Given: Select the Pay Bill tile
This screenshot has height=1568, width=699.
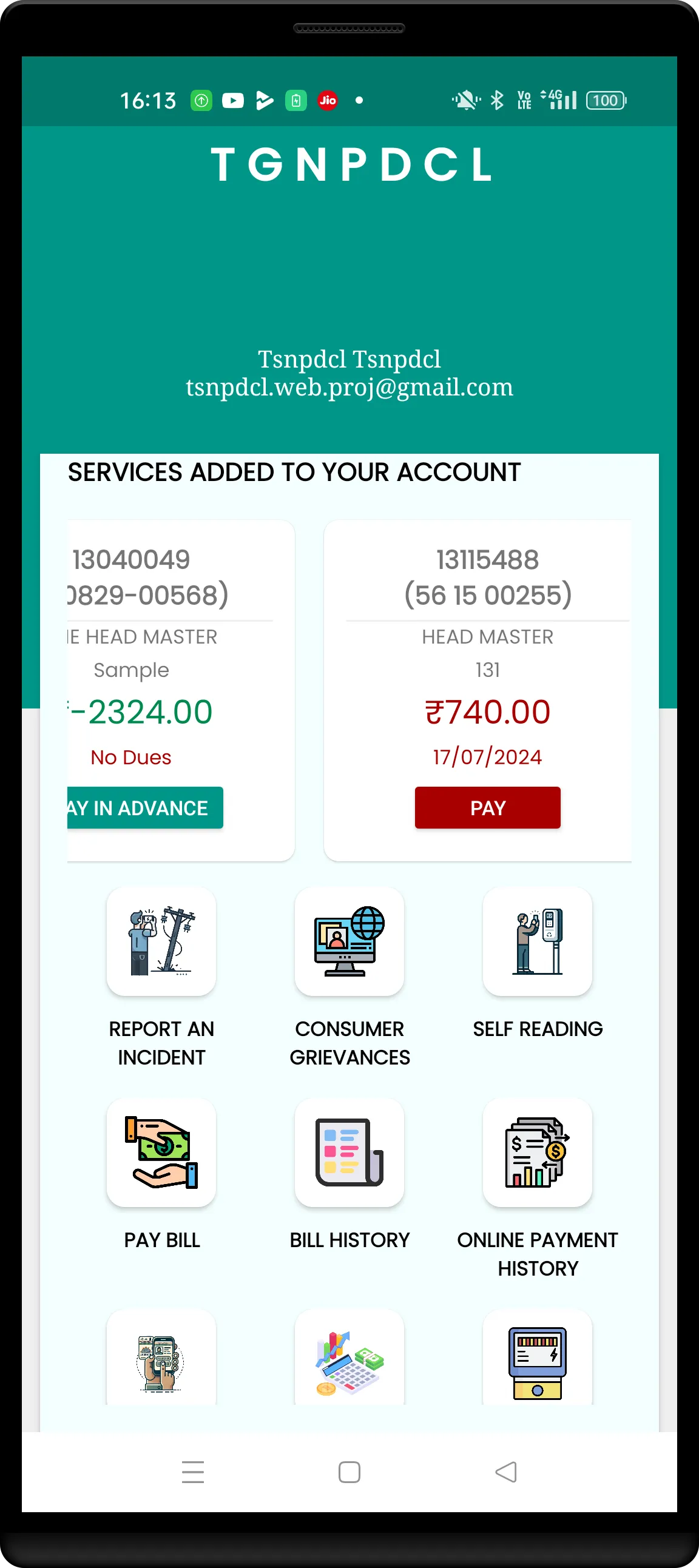Looking at the screenshot, I should click(x=161, y=1152).
